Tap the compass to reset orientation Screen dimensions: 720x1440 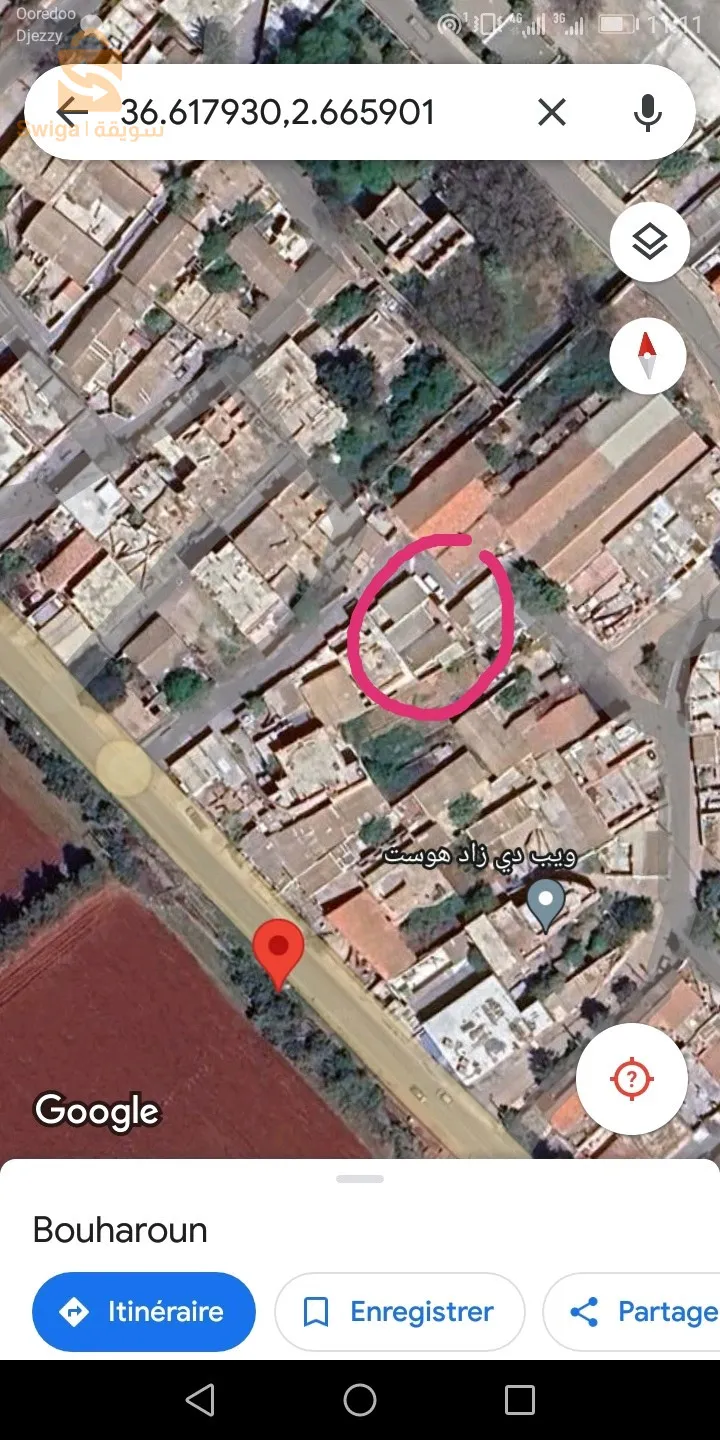pyautogui.click(x=648, y=356)
